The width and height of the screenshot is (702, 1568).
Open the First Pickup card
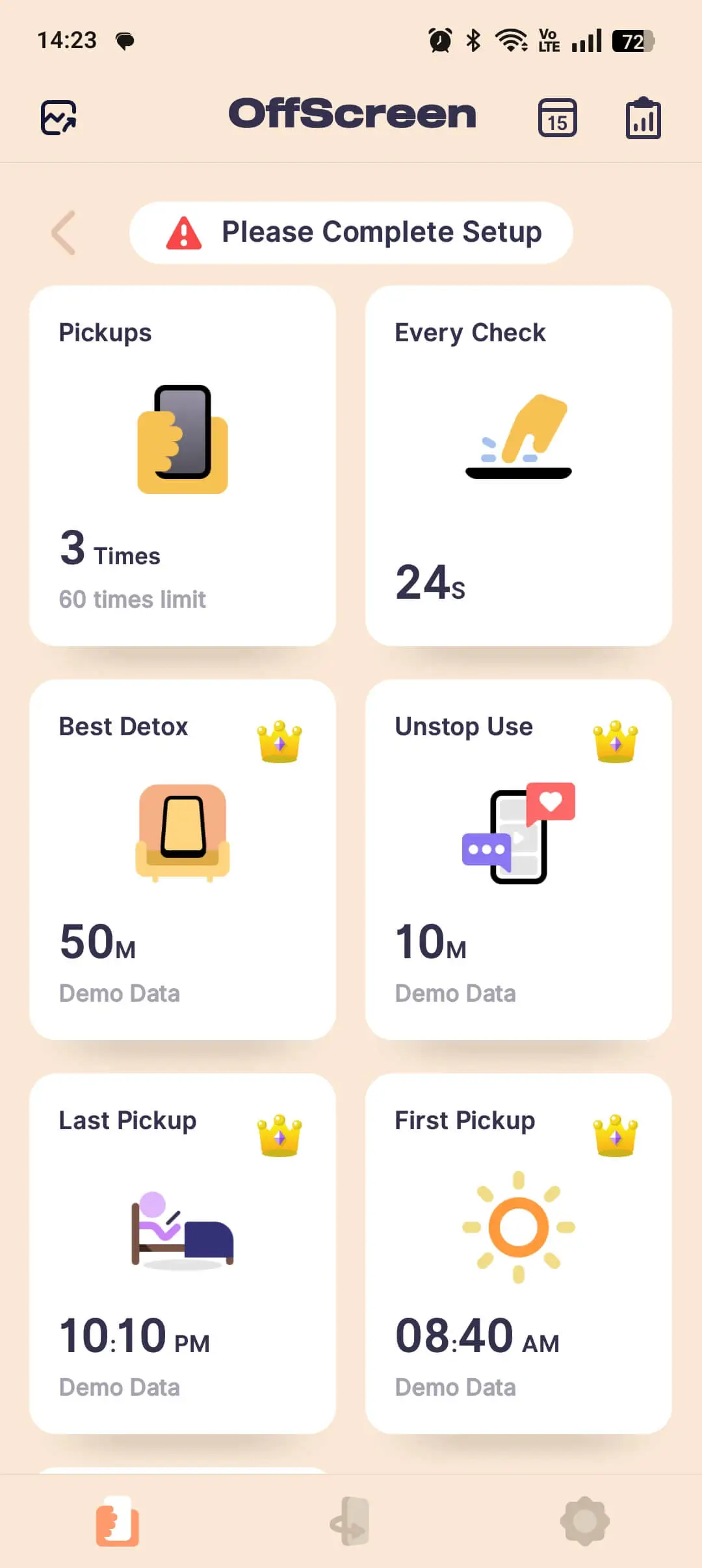(x=518, y=1253)
